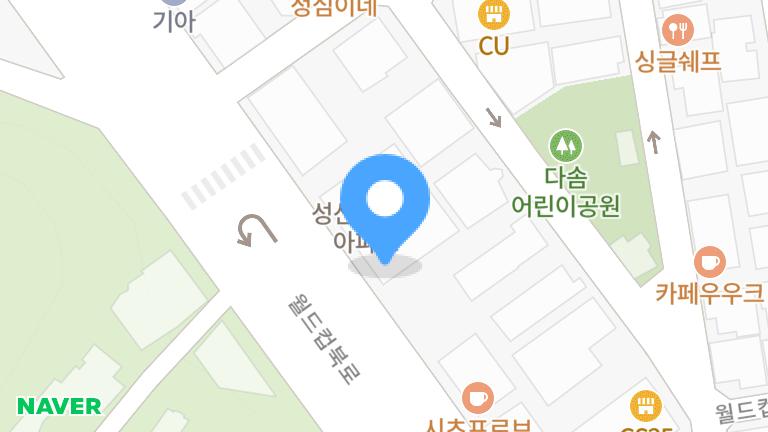The image size is (768, 432).
Task: Select the 다솜 어린이공원 park marker
Action: pos(566,147)
